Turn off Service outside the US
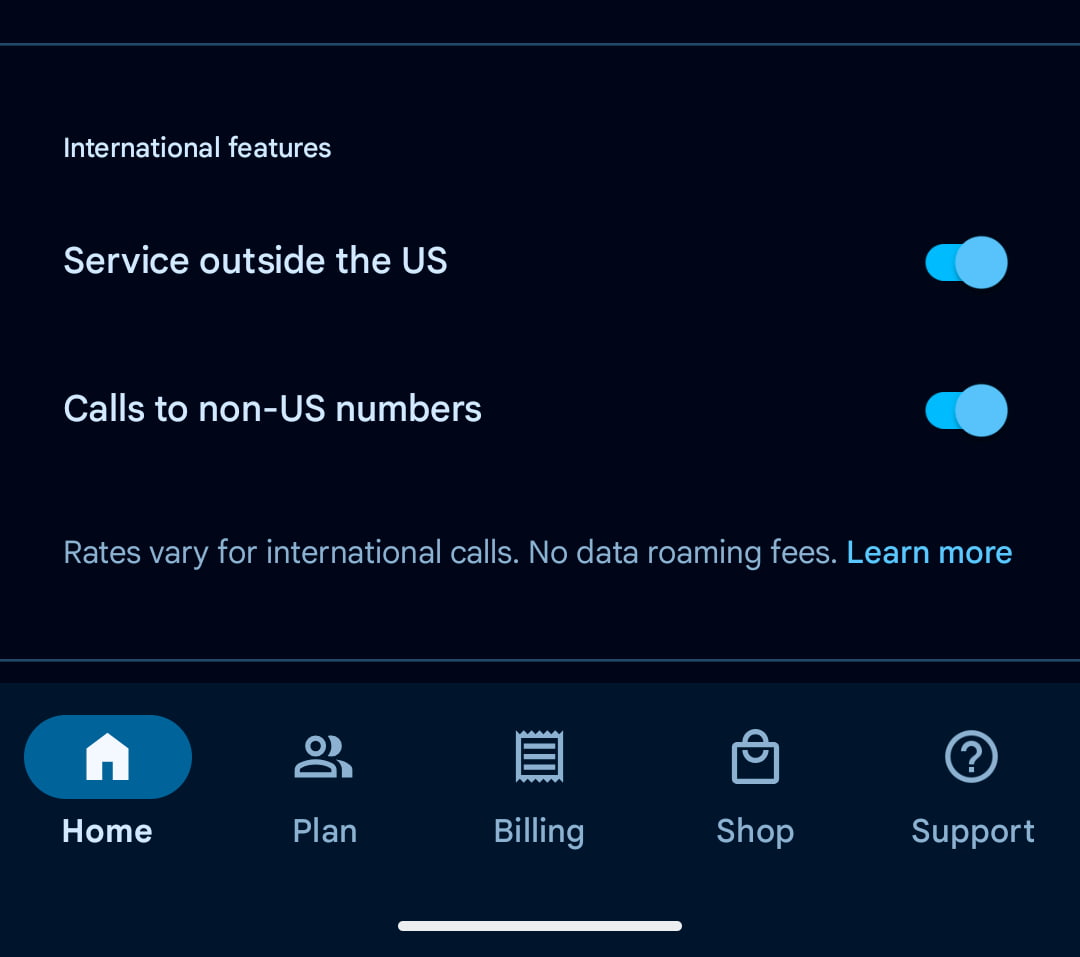This screenshot has width=1080, height=957. tap(965, 262)
